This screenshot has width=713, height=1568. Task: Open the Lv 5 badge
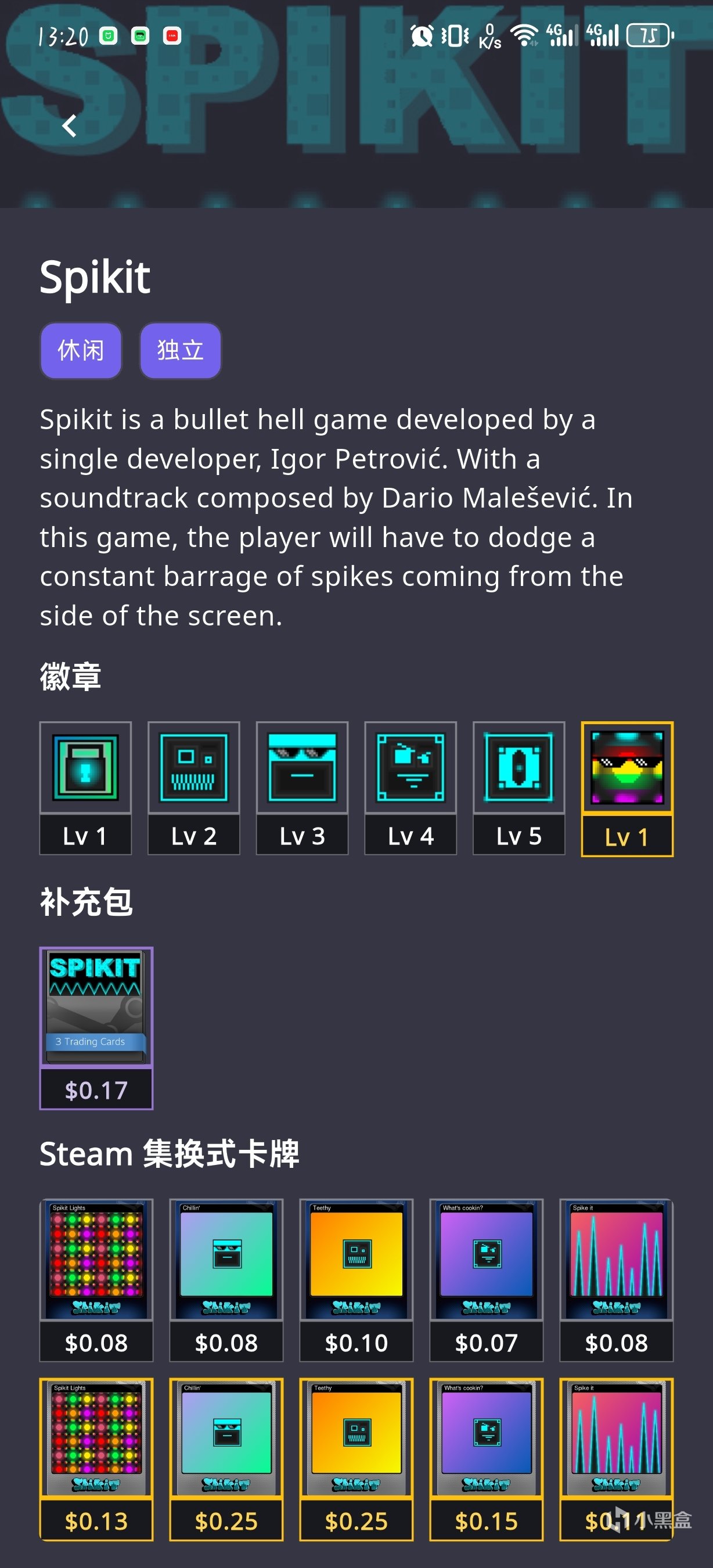(519, 788)
